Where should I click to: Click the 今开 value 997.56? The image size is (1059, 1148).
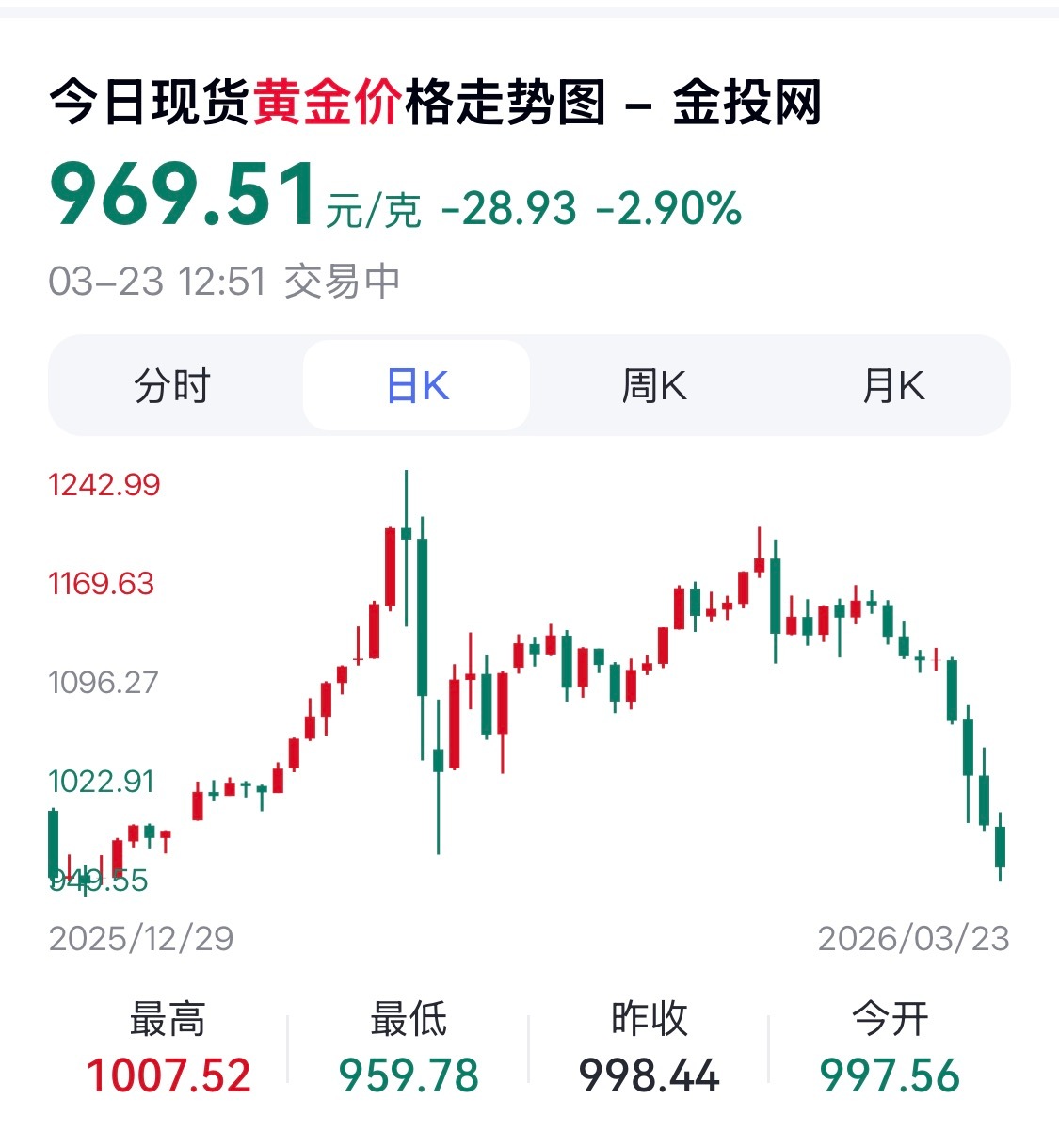(892, 1073)
